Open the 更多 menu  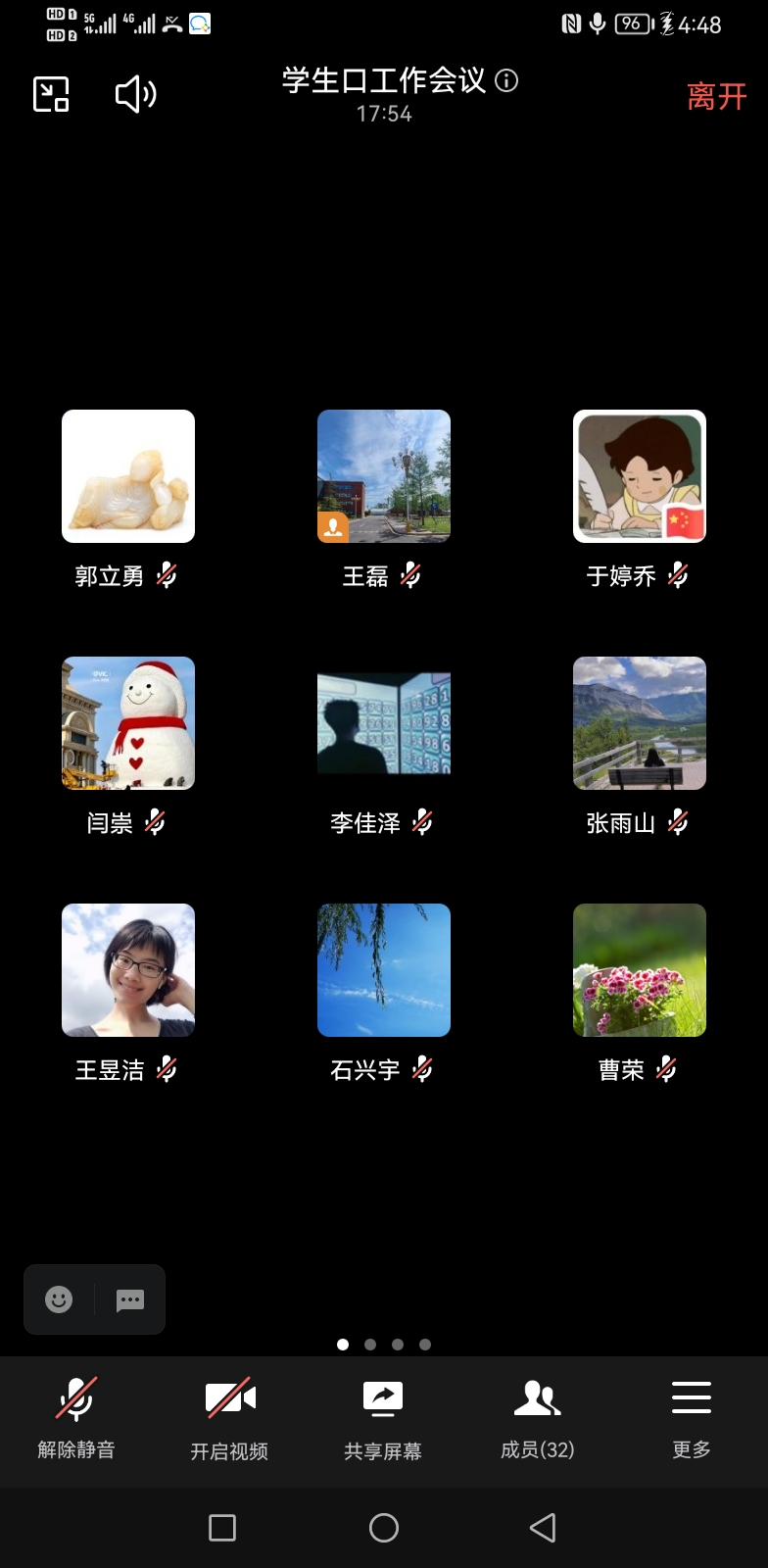[692, 1419]
